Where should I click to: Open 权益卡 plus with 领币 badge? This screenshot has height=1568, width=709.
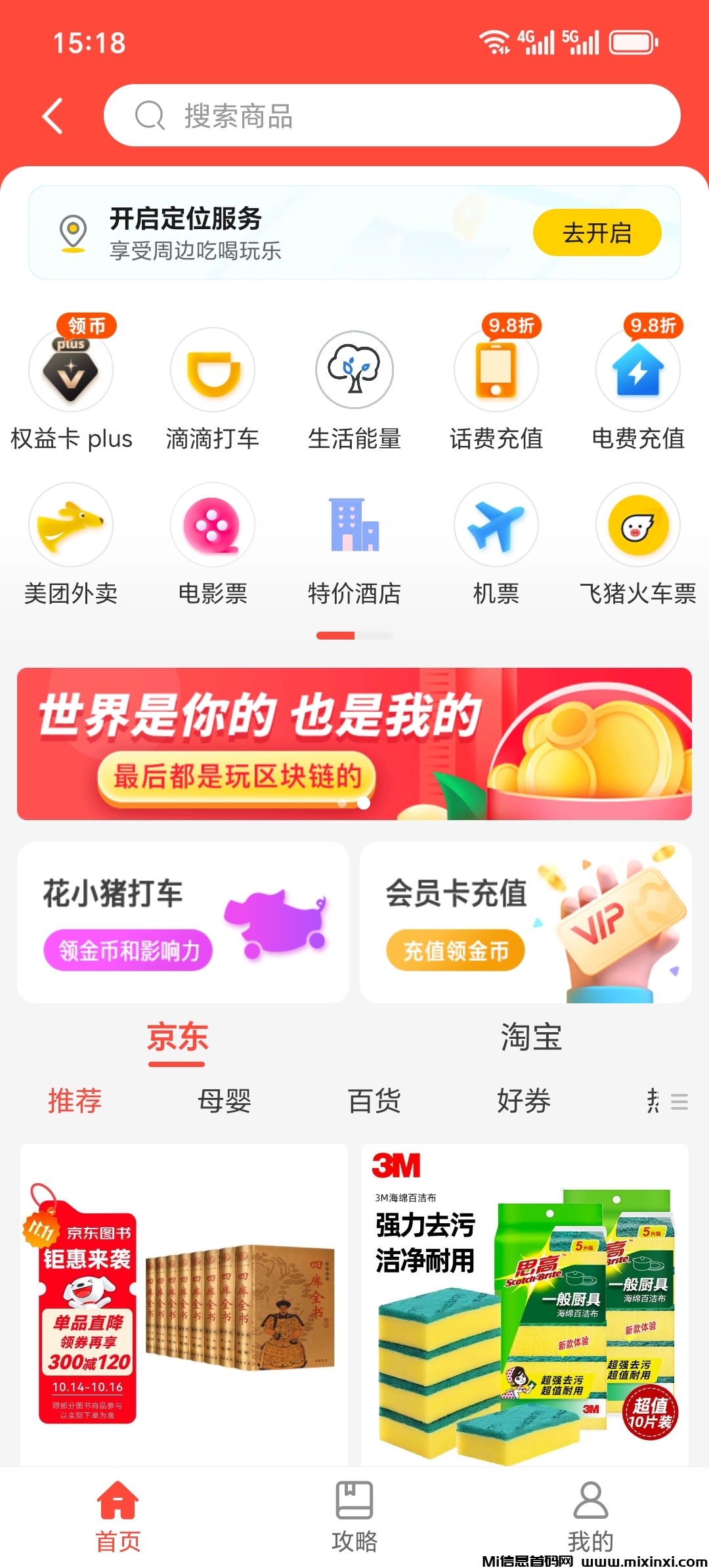70,370
